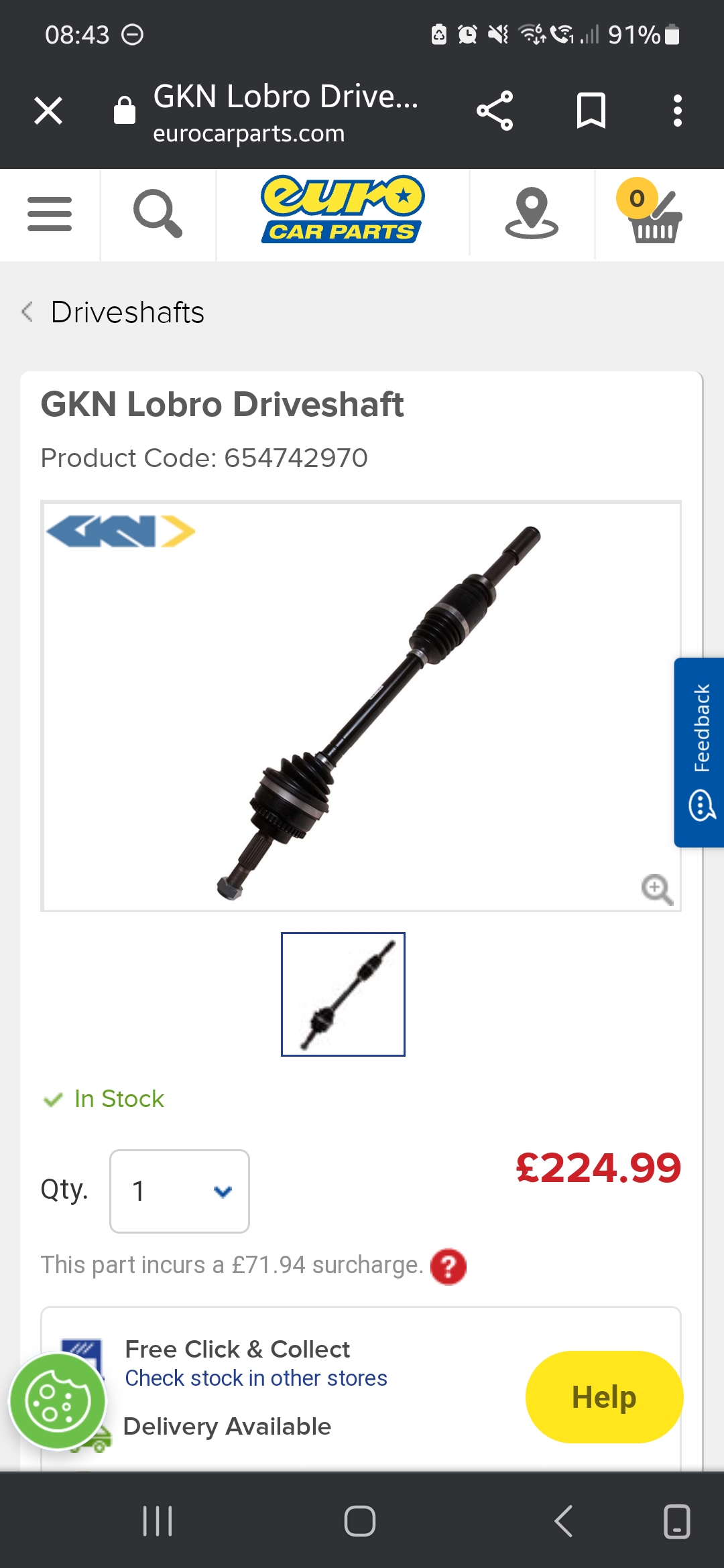Open the Feedback side tab
724x1568 pixels.
pyautogui.click(x=700, y=752)
